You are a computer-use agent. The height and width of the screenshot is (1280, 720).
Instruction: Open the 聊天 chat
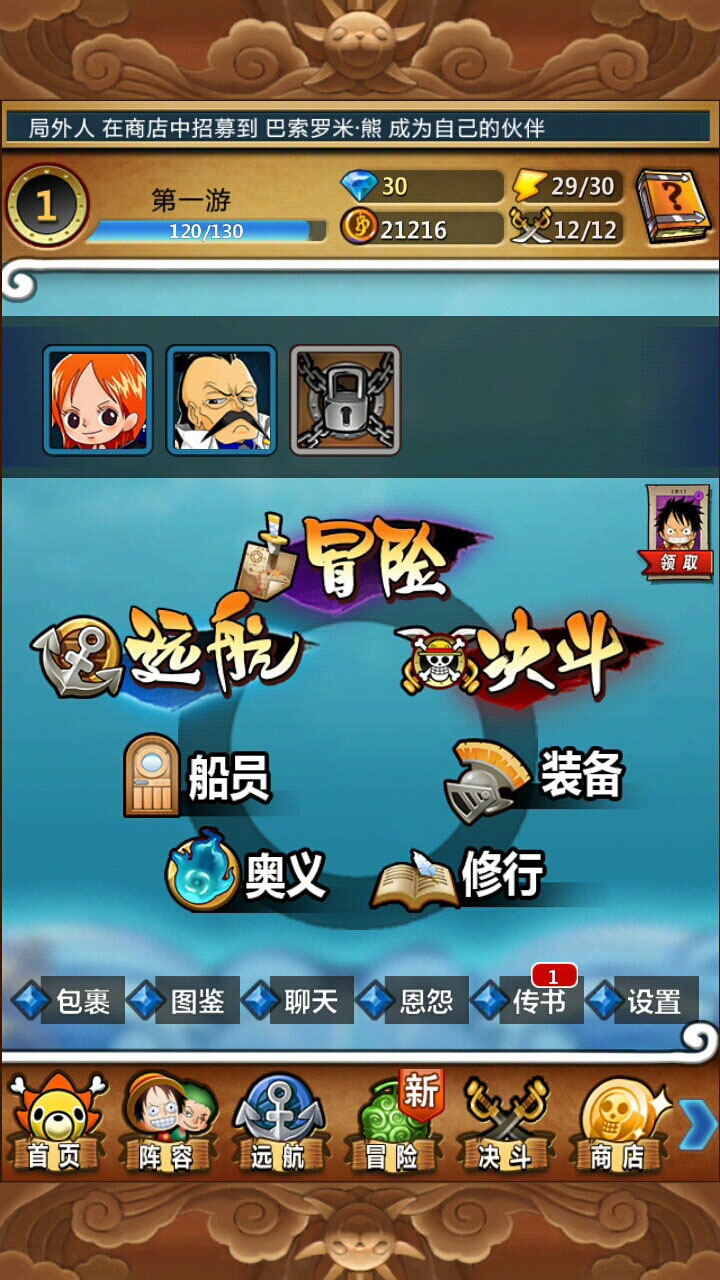point(299,1001)
